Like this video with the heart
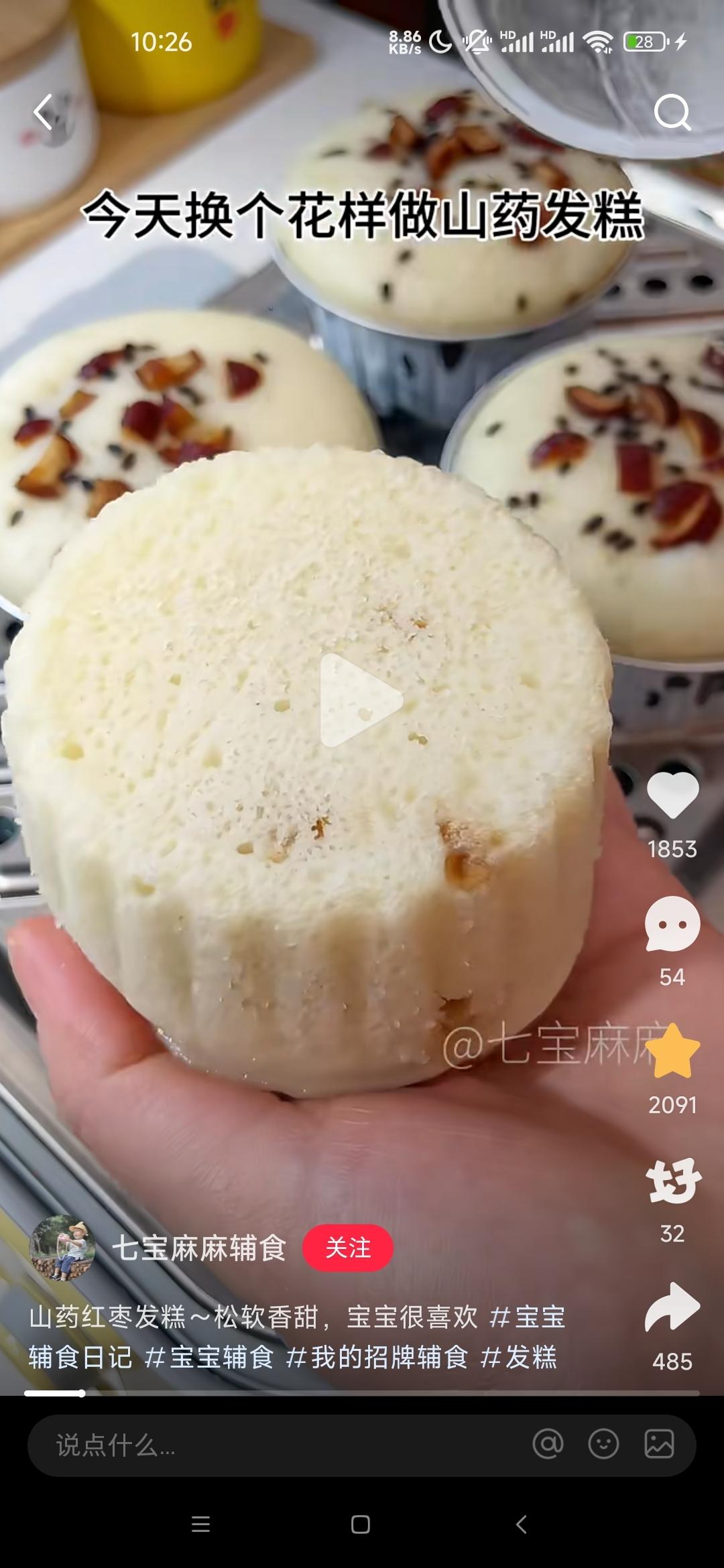 coord(672,795)
